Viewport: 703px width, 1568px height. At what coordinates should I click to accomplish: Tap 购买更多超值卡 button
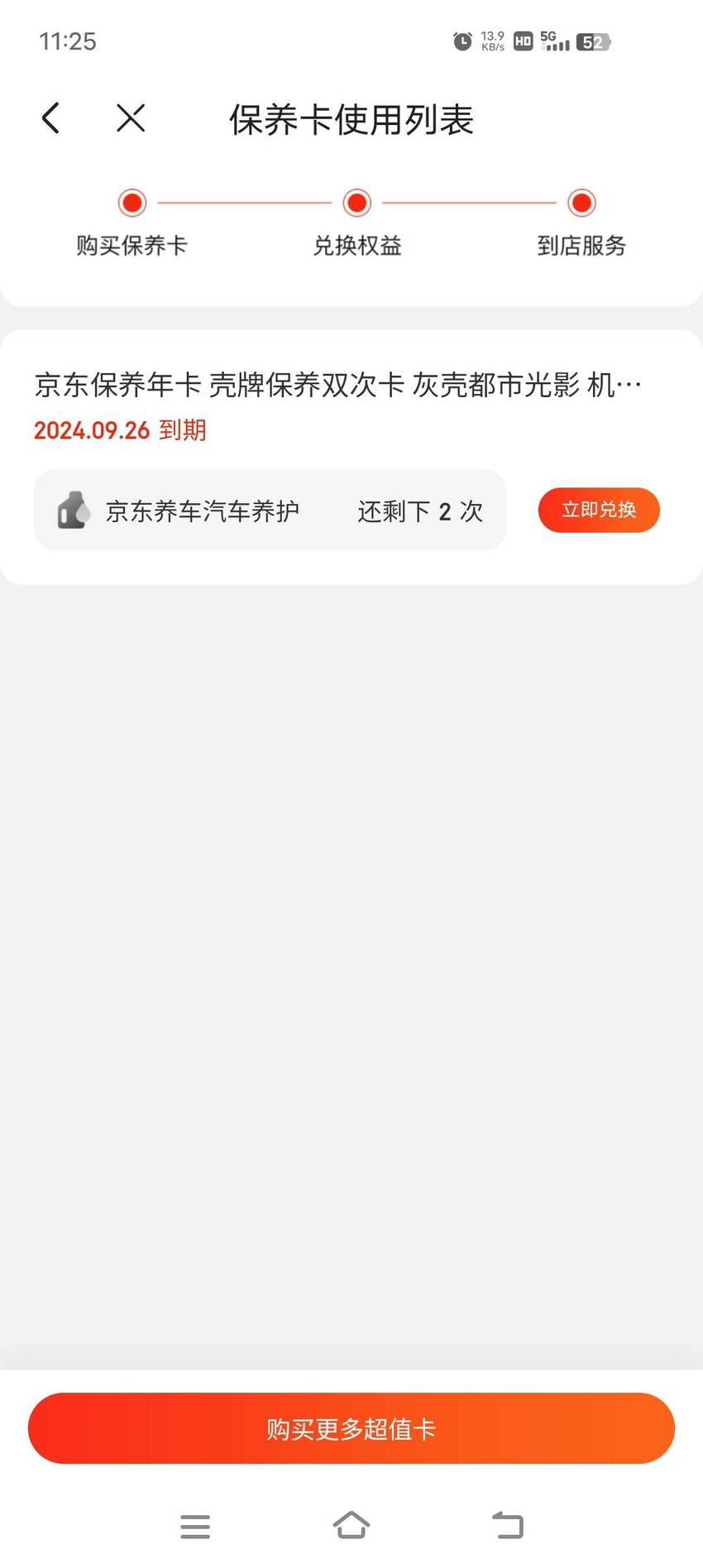(351, 1428)
